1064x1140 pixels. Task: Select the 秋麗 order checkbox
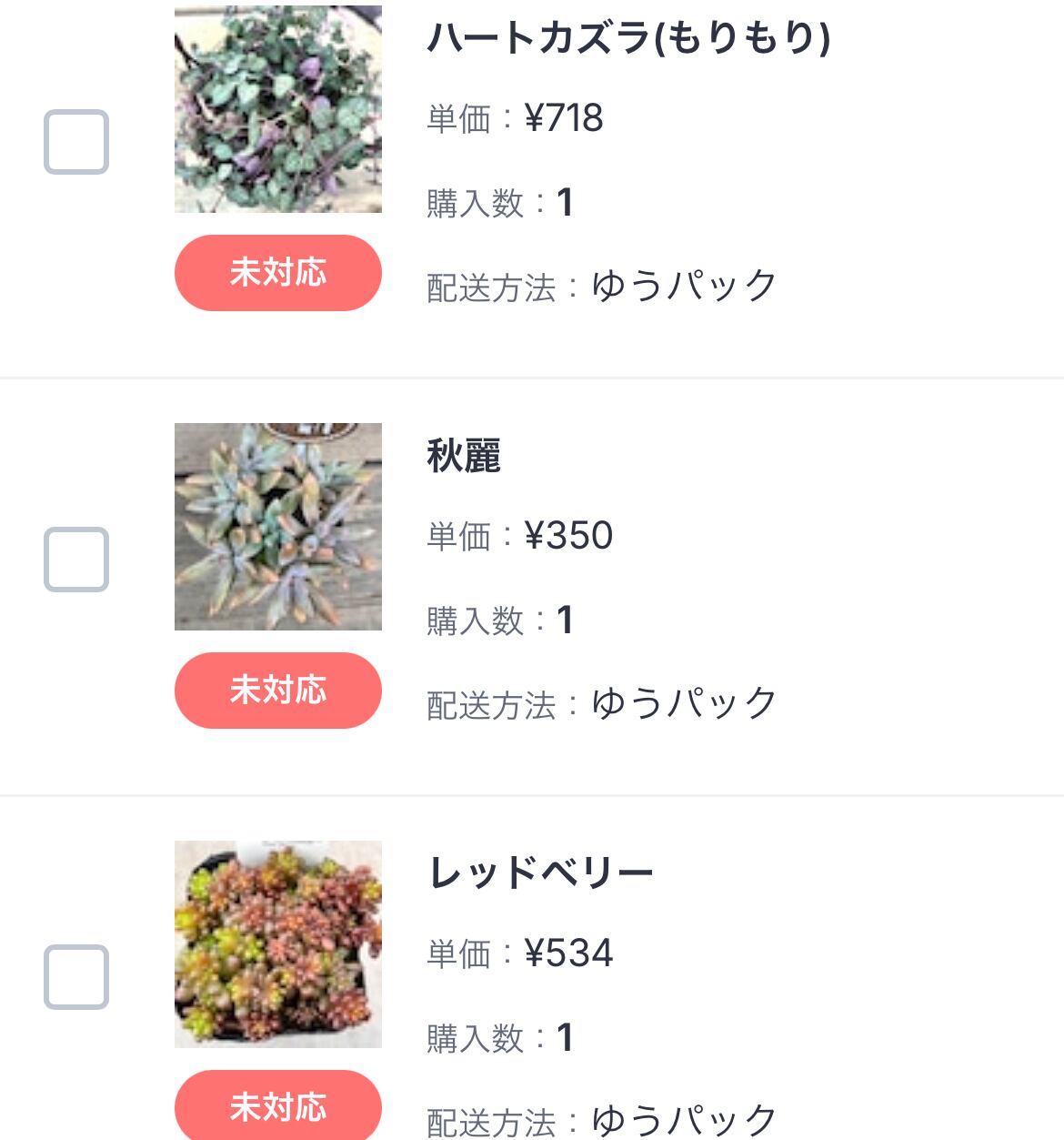pos(76,560)
